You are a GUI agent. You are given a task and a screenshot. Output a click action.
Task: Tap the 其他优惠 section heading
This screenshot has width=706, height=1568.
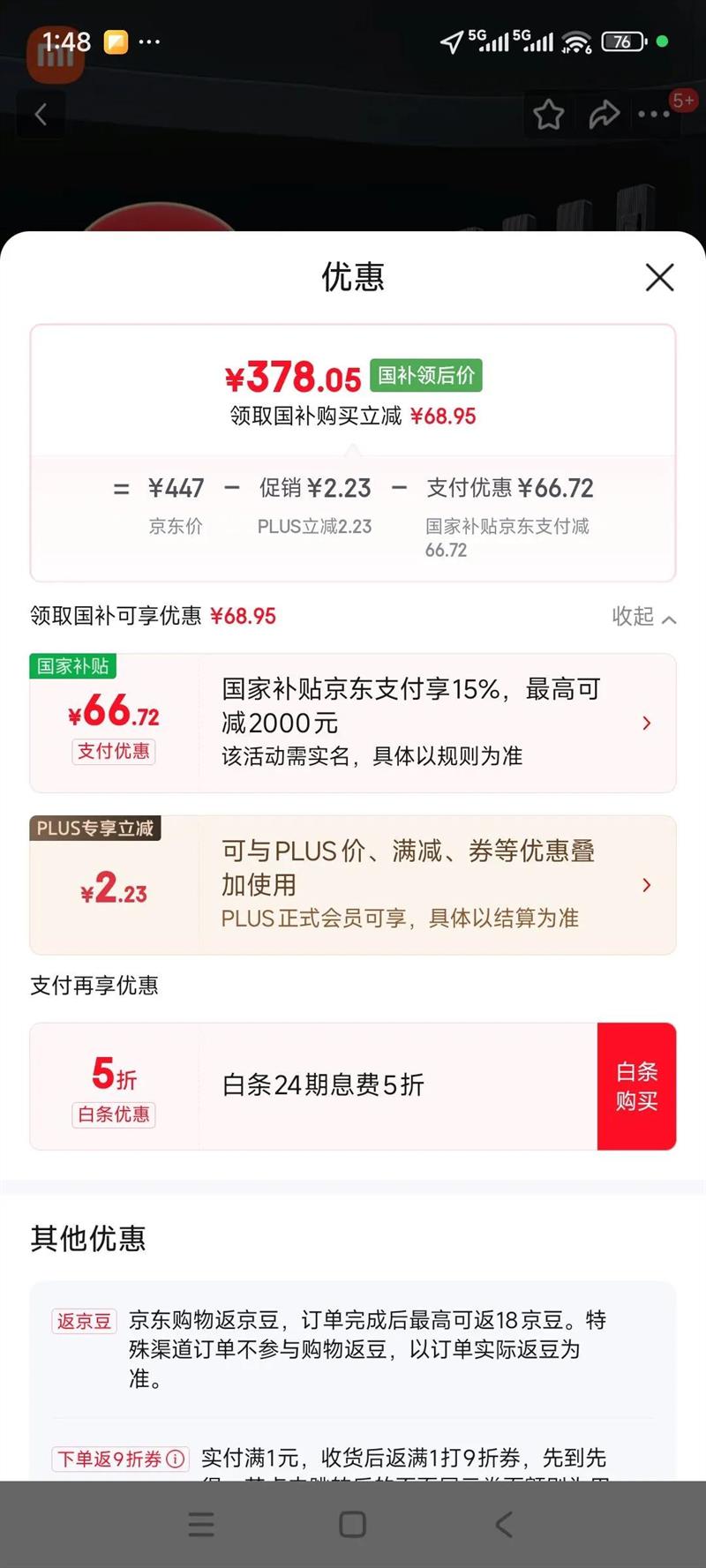pos(86,1239)
